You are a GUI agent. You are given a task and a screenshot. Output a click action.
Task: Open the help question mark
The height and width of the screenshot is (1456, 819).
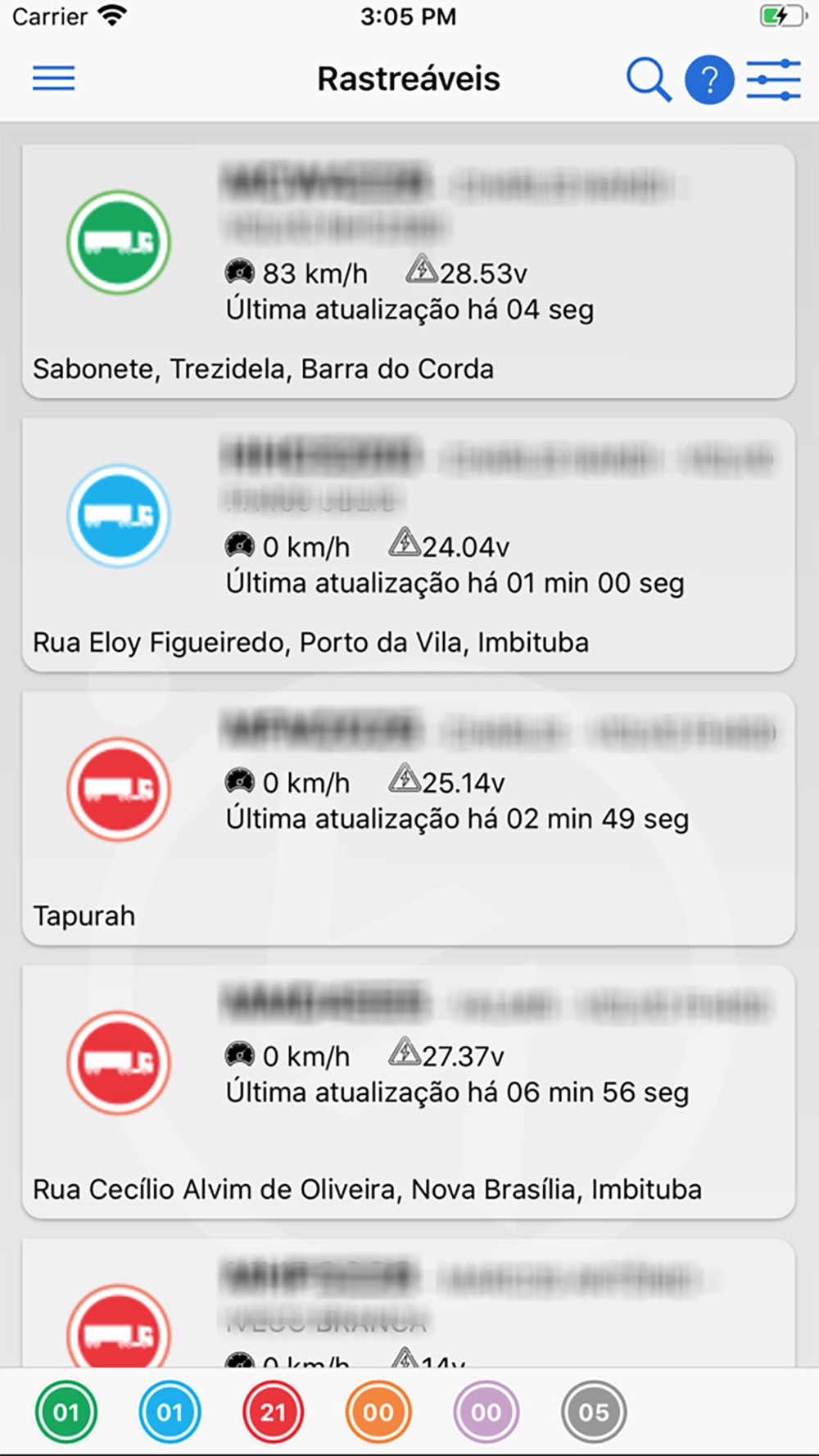click(709, 79)
